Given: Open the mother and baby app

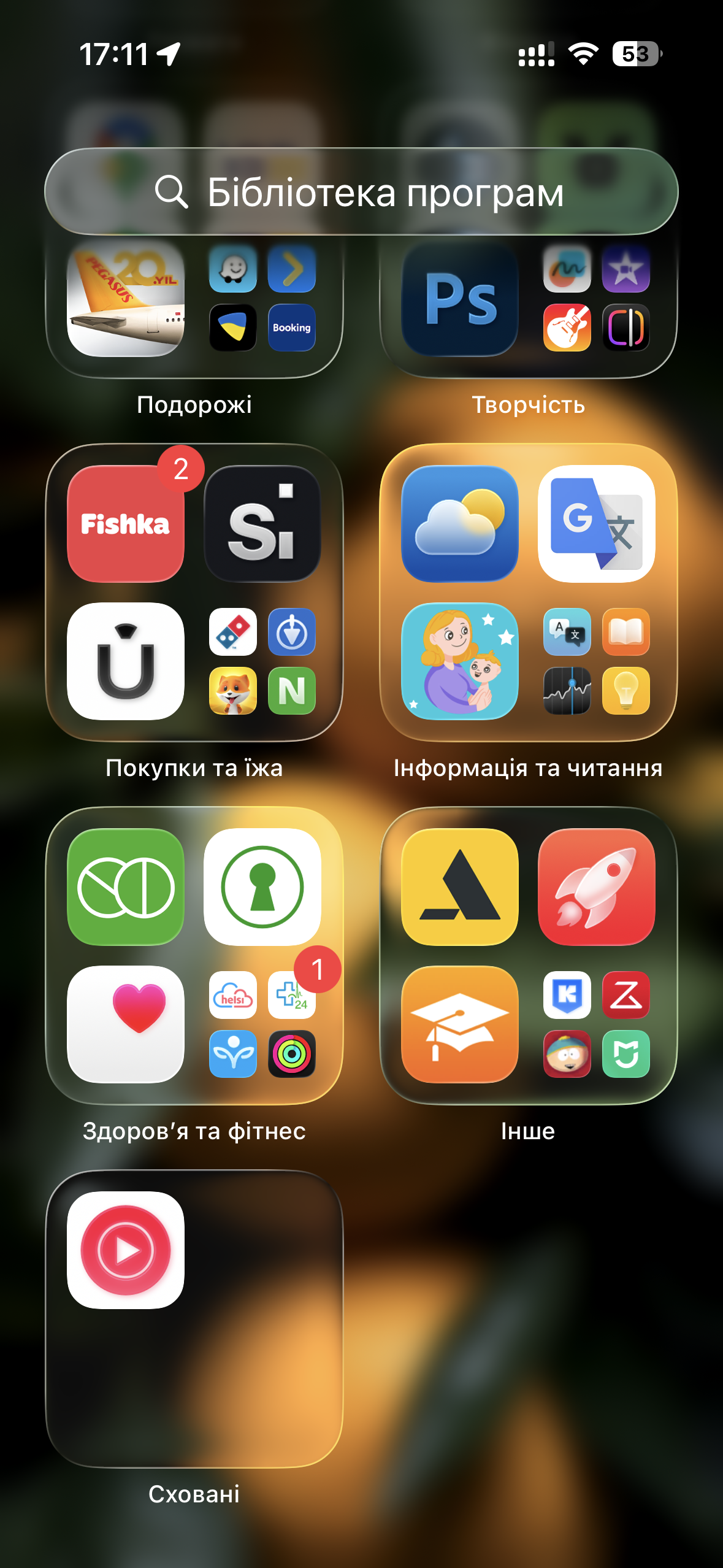Looking at the screenshot, I should [x=460, y=661].
